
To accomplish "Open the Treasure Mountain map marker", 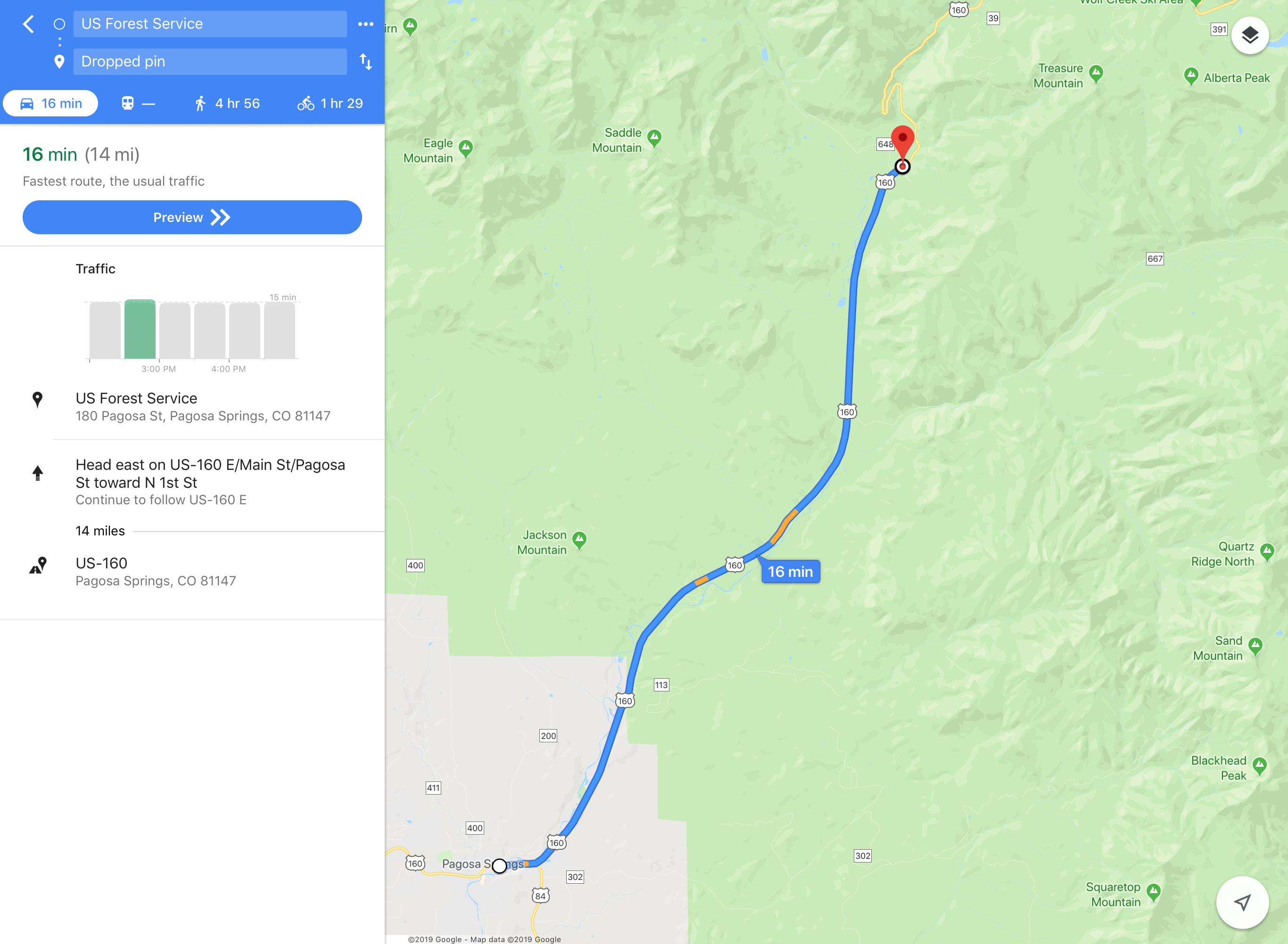I will (1095, 73).
